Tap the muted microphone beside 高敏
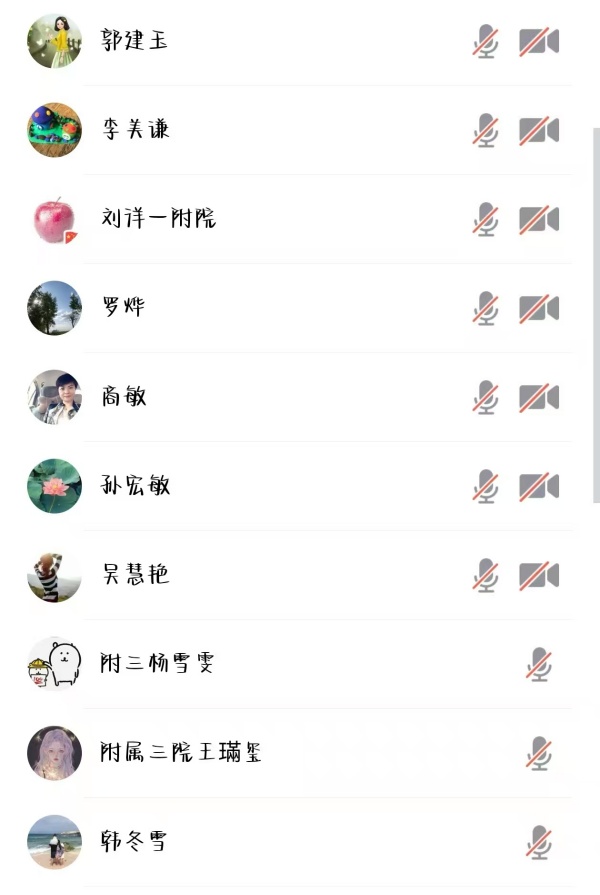Image resolution: width=600 pixels, height=895 pixels. point(486,398)
